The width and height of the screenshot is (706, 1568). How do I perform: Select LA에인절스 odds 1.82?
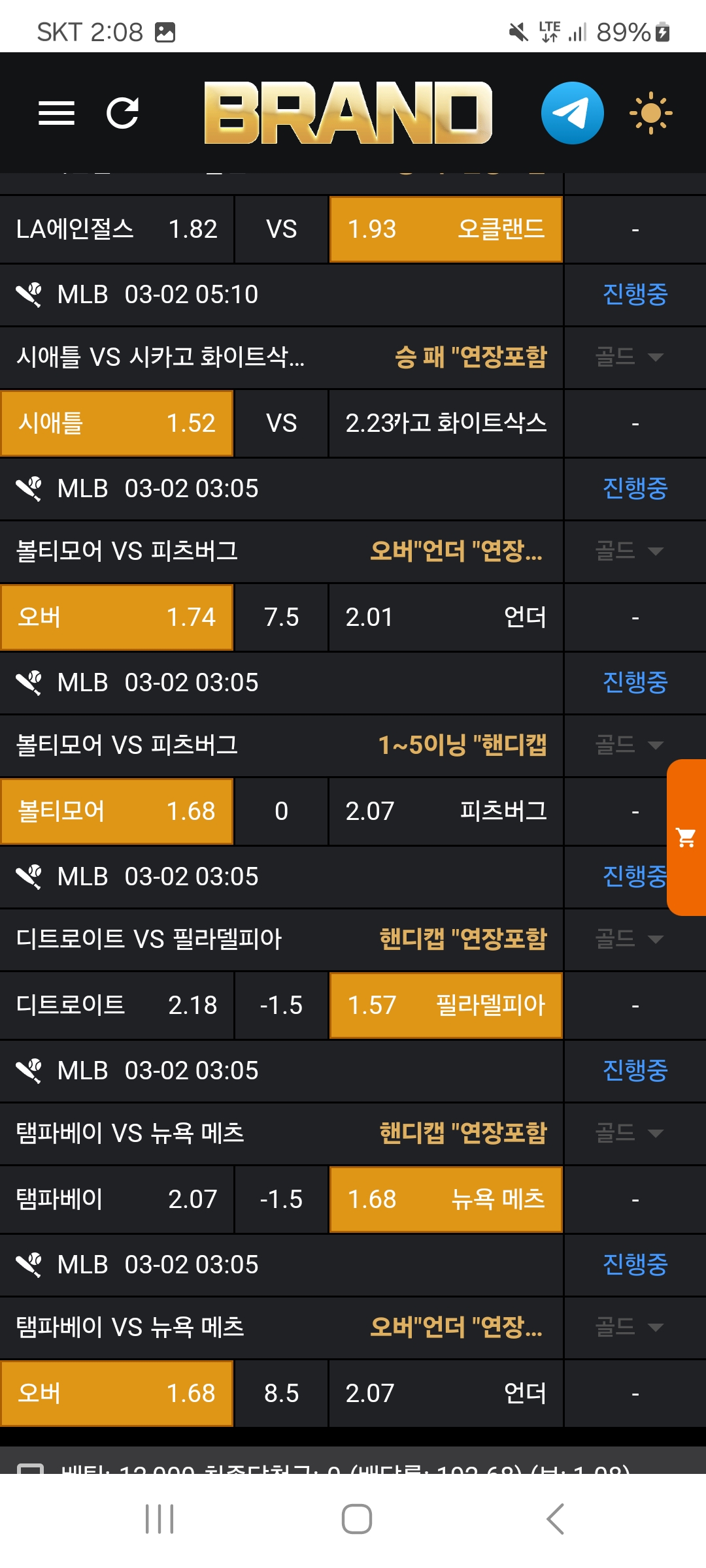(117, 229)
